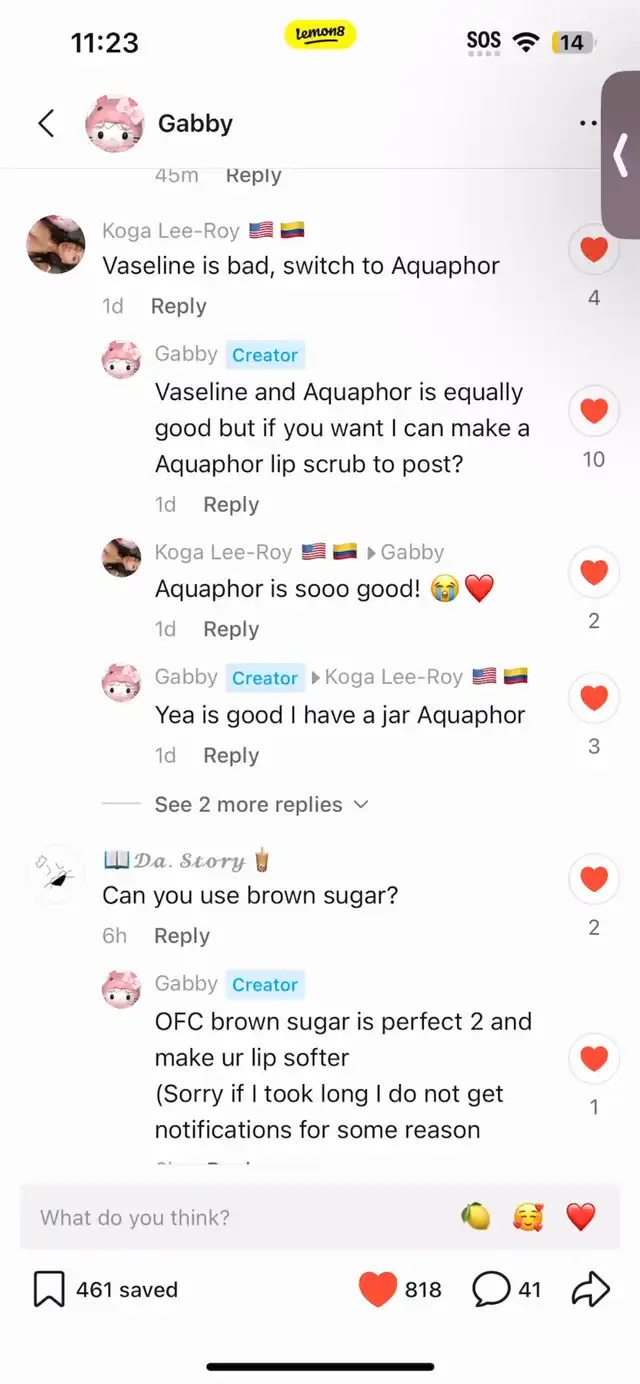Open Gabby's profile picture in header
The width and height of the screenshot is (640, 1384).
(x=114, y=124)
